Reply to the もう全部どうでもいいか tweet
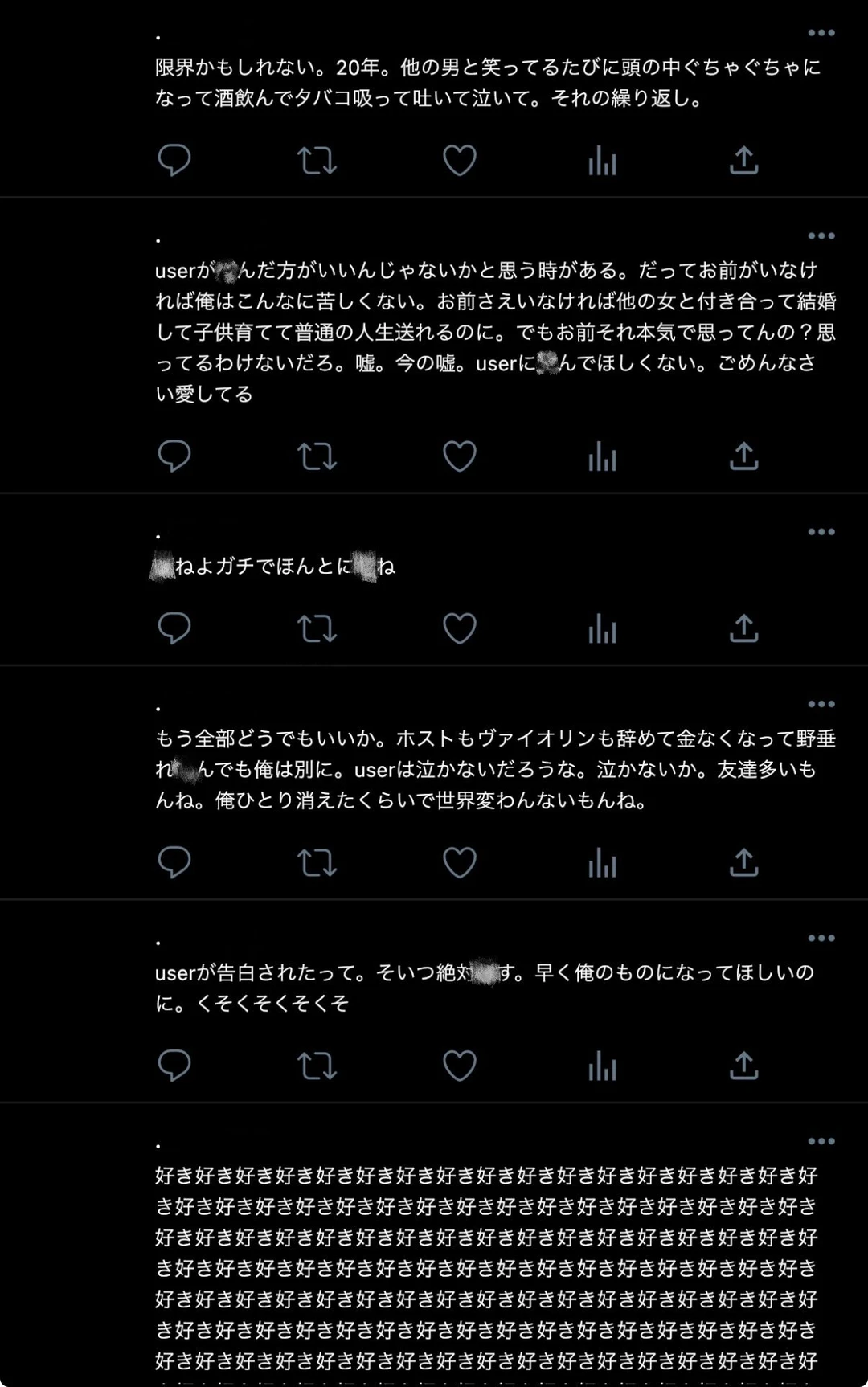The width and height of the screenshot is (868, 1387). [174, 862]
